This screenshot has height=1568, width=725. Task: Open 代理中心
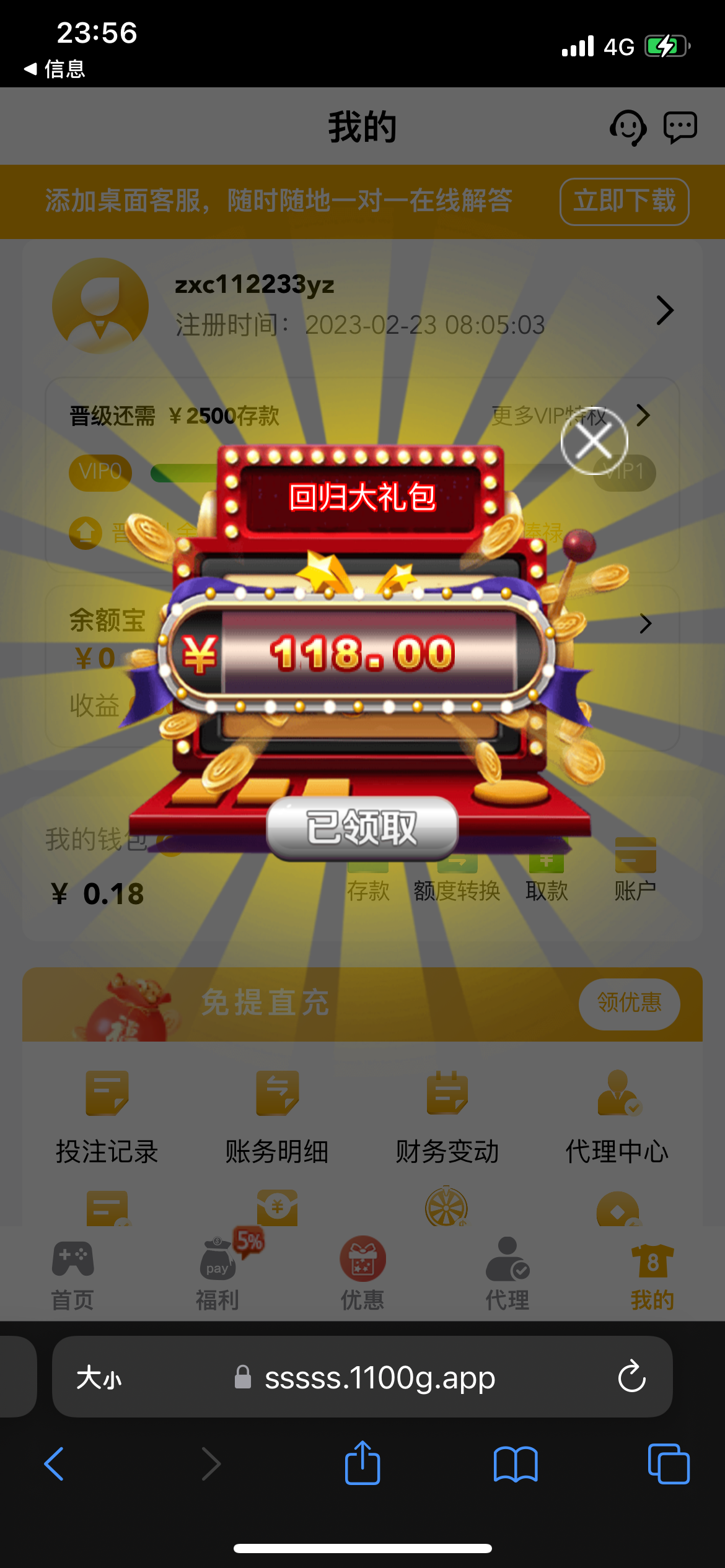617,1115
